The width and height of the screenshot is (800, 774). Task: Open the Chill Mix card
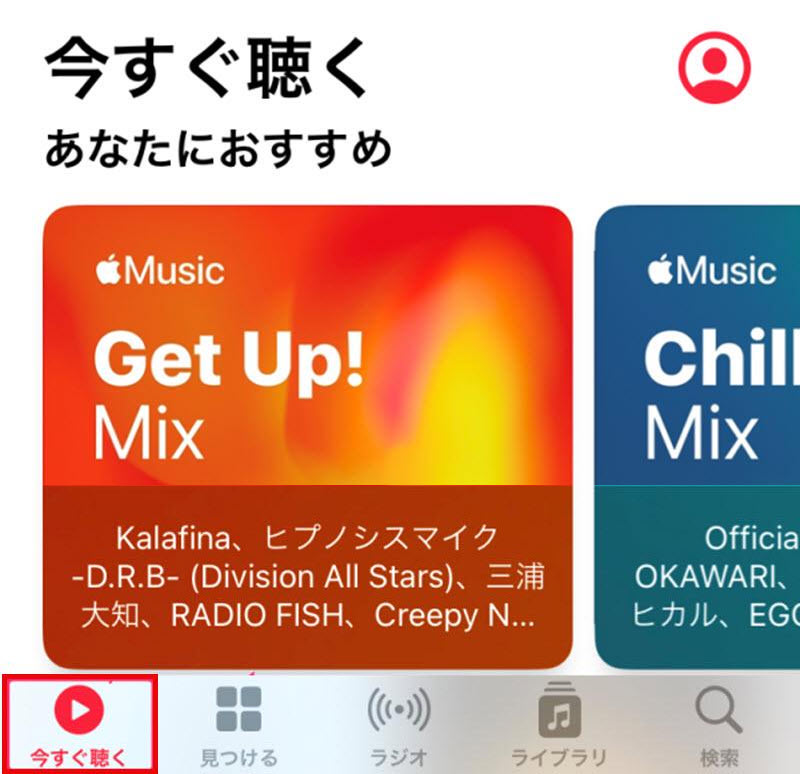(700, 435)
